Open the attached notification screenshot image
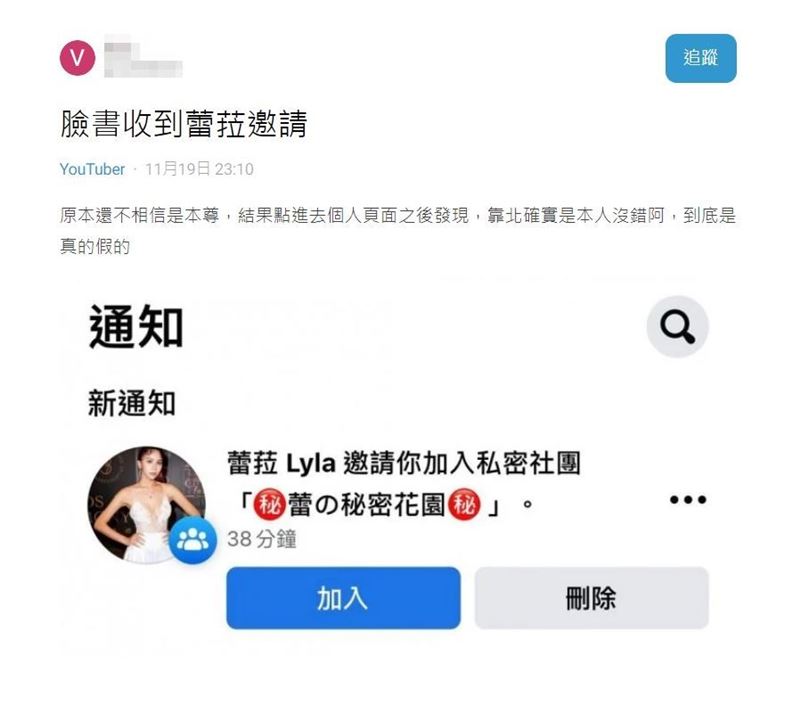 pyautogui.click(x=398, y=470)
